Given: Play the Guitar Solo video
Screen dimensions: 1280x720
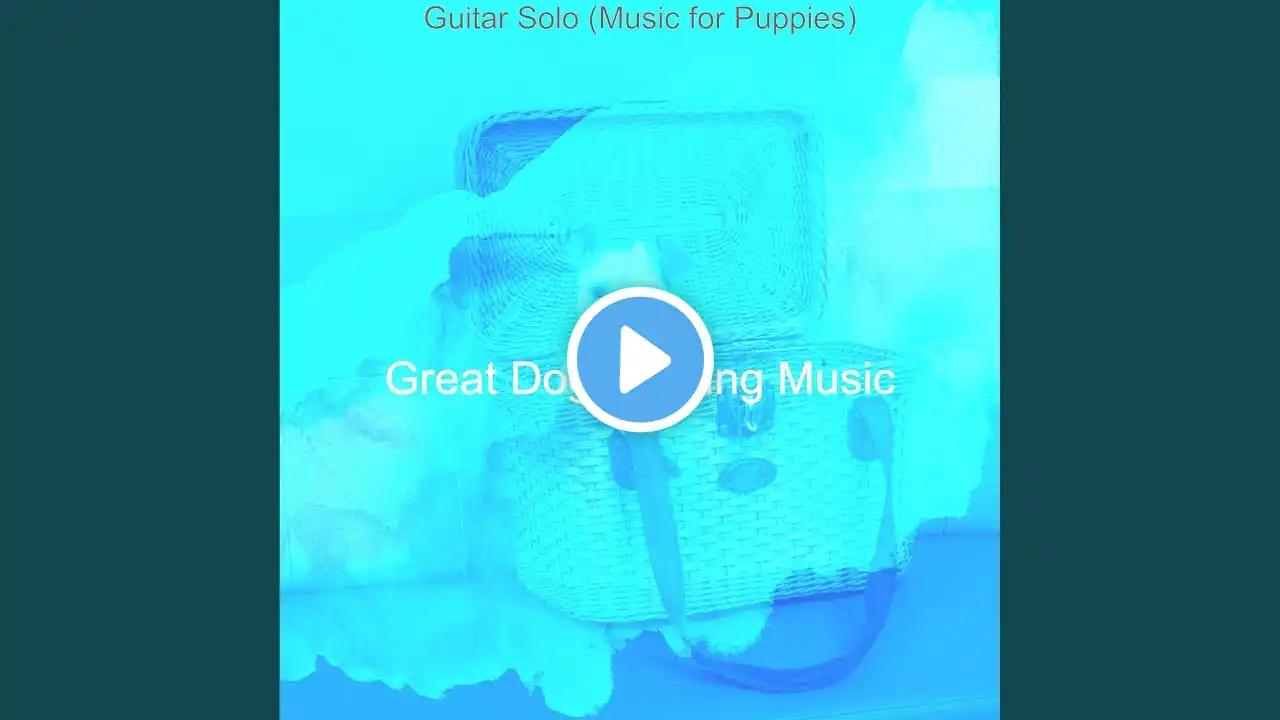Looking at the screenshot, I should [640, 360].
